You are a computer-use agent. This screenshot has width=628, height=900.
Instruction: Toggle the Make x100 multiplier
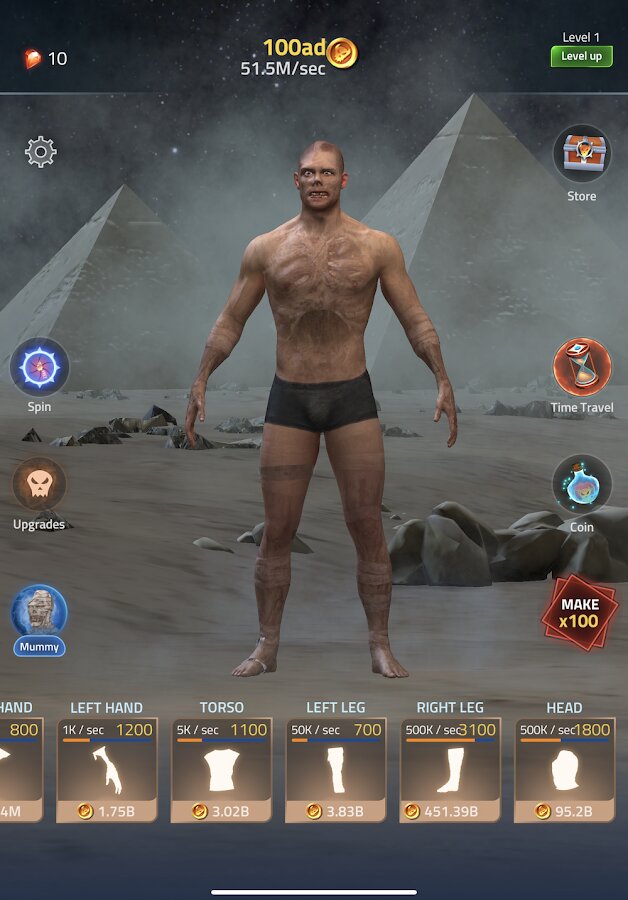coord(579,612)
